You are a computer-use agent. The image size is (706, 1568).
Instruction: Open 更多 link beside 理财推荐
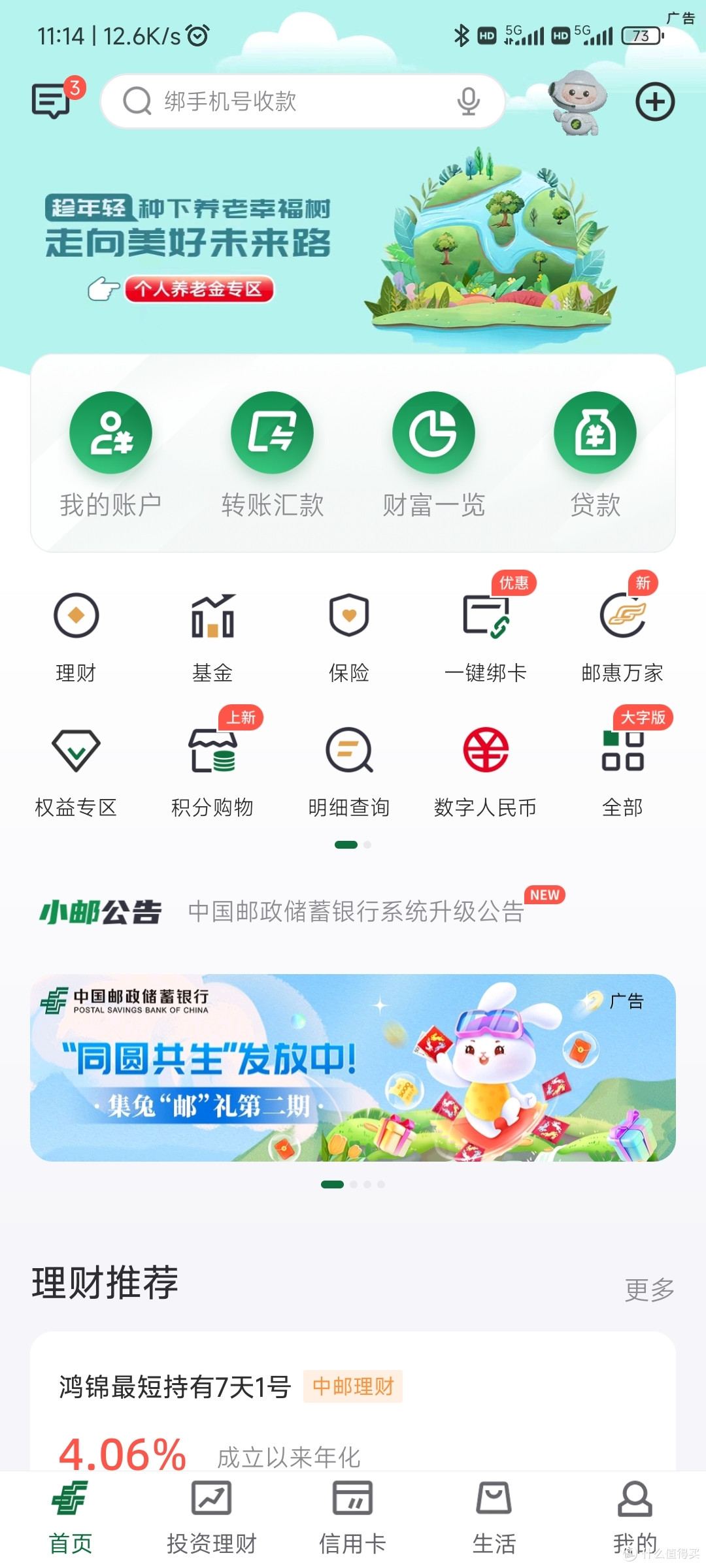click(x=649, y=1286)
